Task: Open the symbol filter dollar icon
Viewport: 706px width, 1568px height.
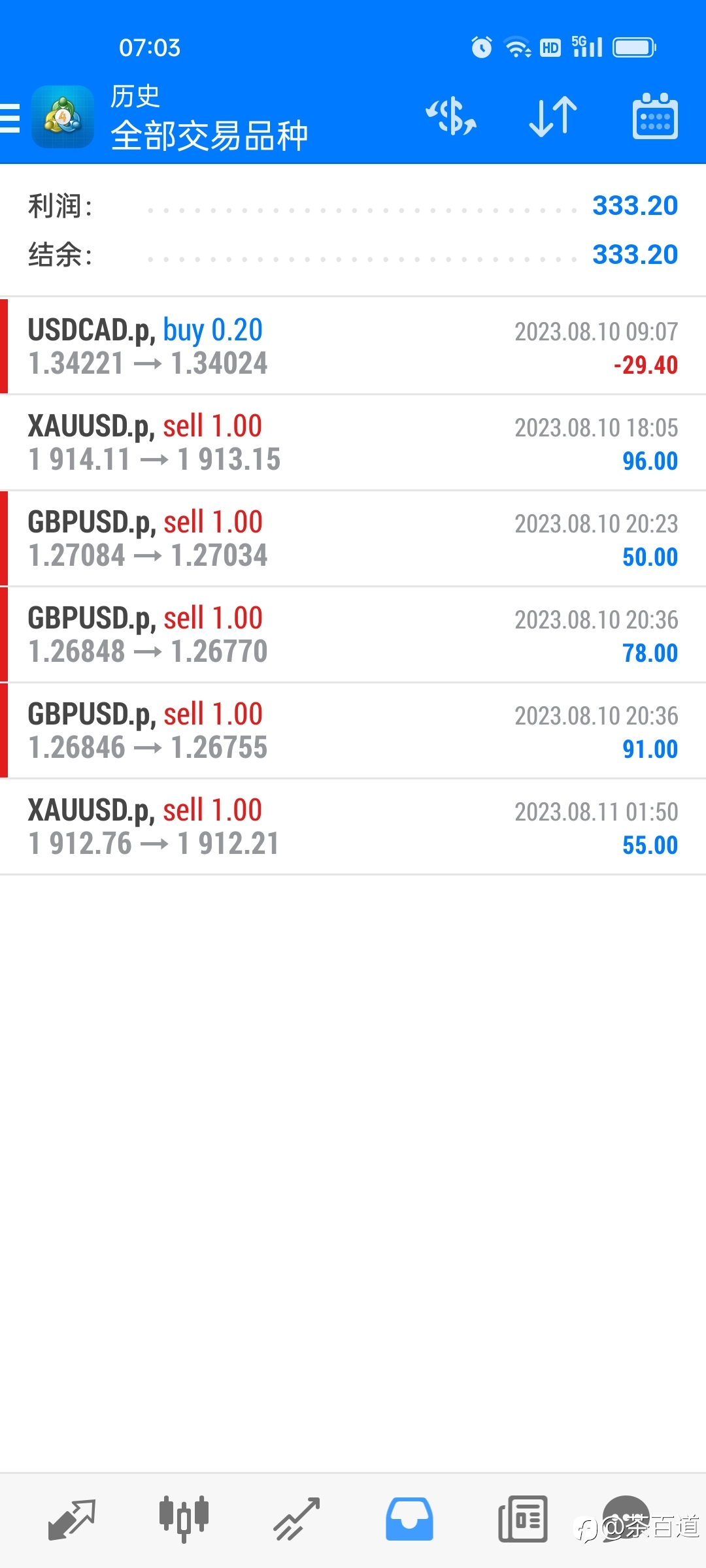Action: tap(451, 116)
